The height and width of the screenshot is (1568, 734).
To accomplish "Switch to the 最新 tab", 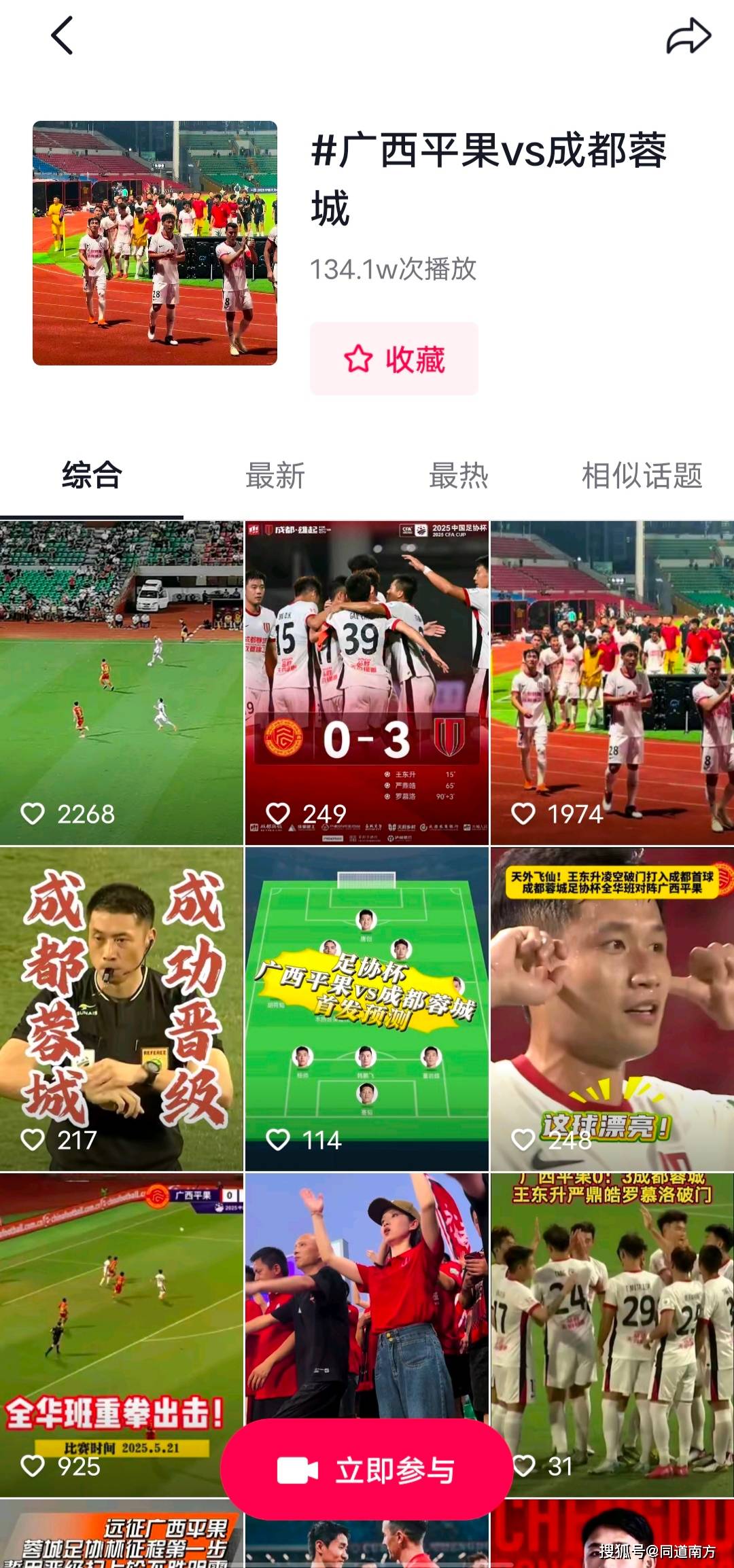I will [x=275, y=476].
